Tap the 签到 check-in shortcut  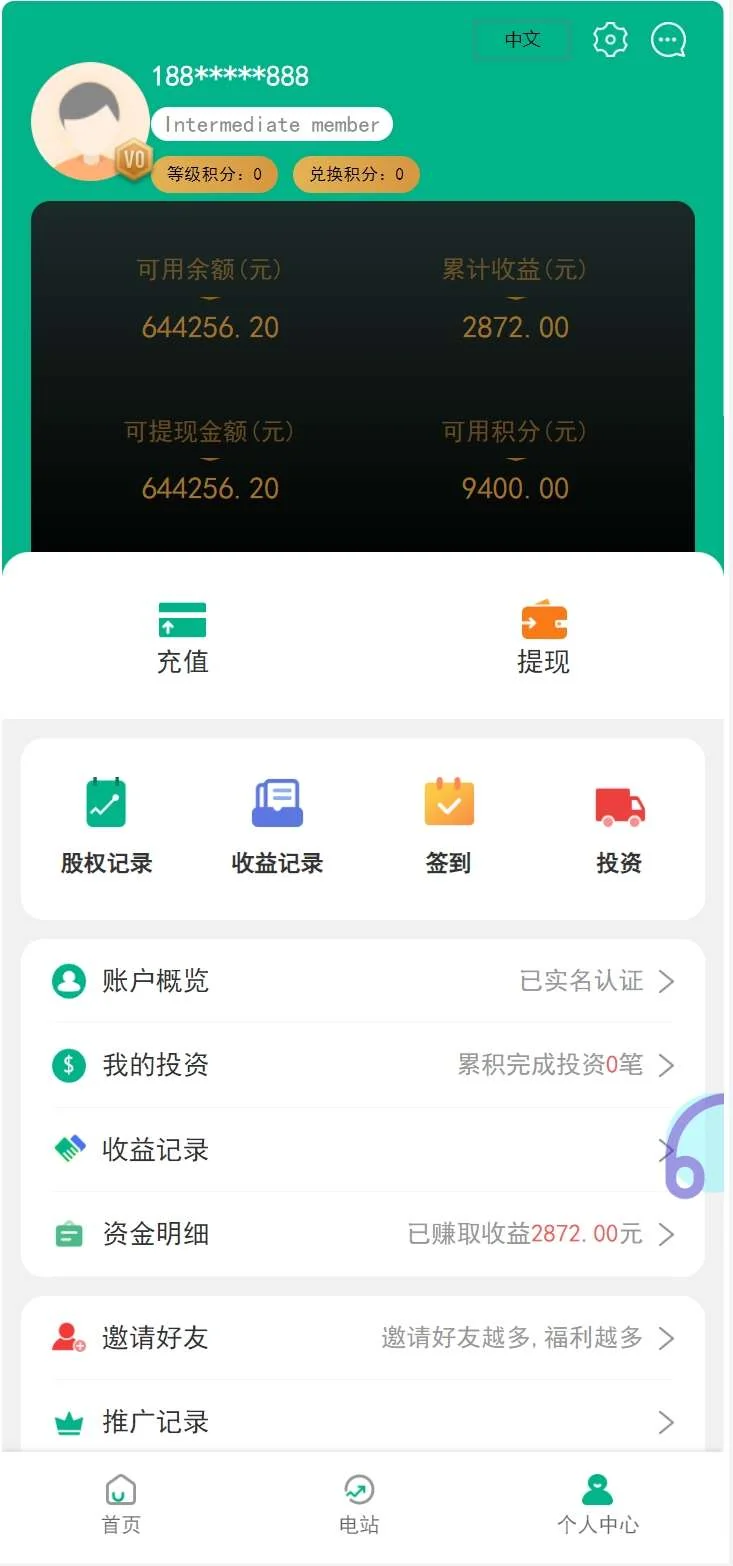tap(448, 827)
